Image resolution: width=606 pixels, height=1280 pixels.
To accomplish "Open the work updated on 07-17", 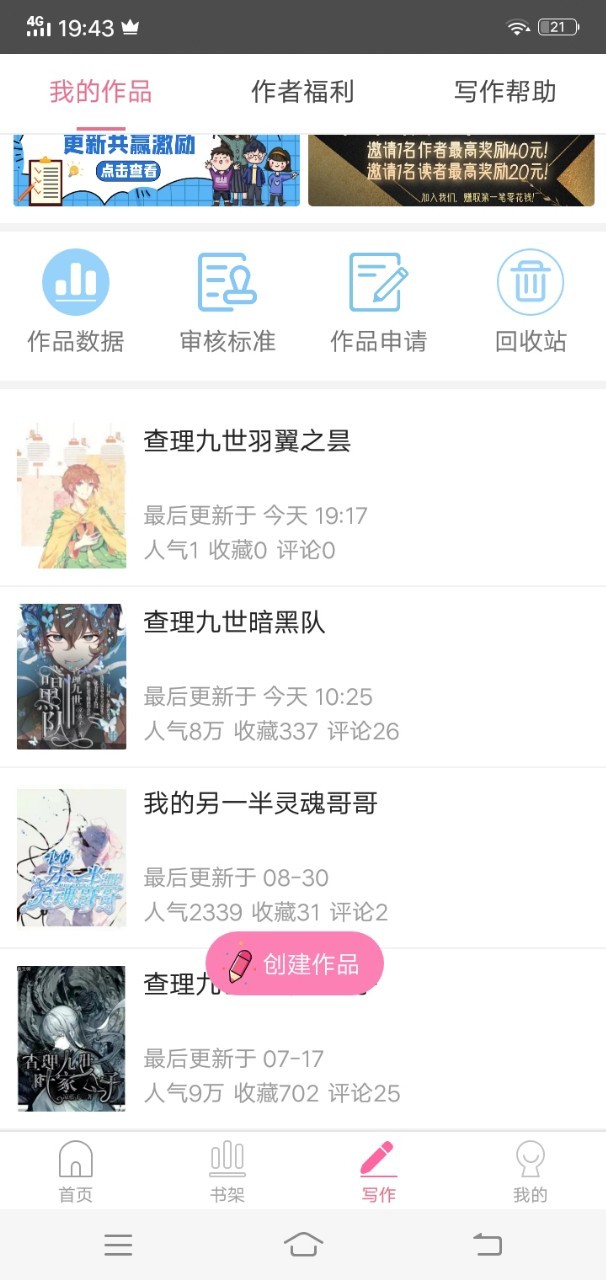I will (303, 1039).
